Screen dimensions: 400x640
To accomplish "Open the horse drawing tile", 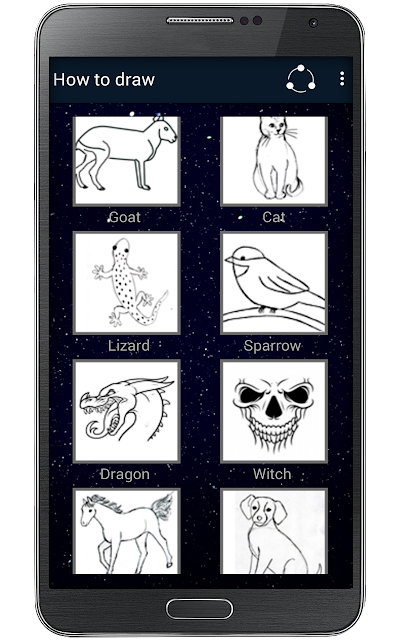I will (127, 531).
